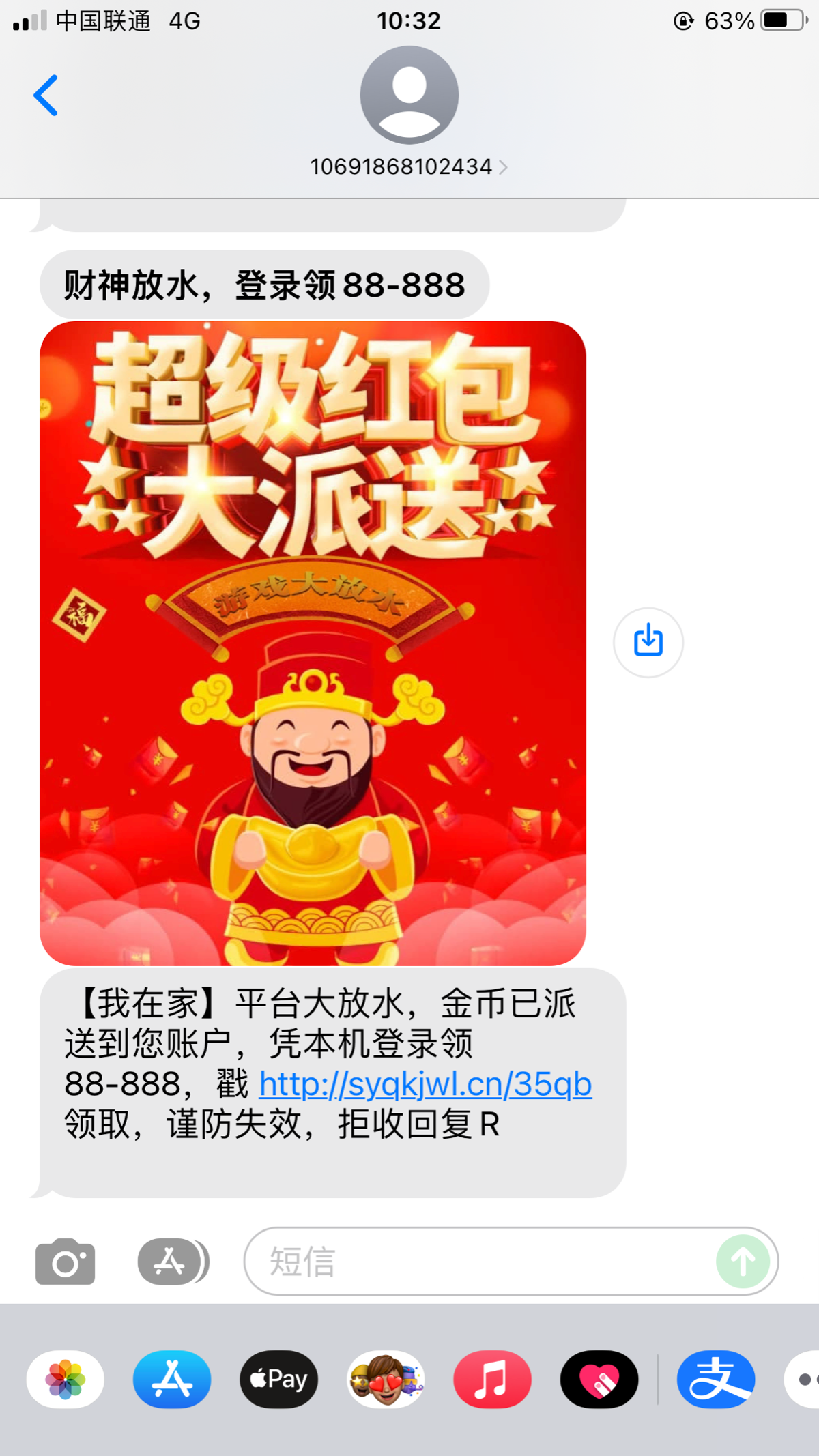The image size is (819, 1456).
Task: Open the Alipay app in the drawer
Action: 716,1380
